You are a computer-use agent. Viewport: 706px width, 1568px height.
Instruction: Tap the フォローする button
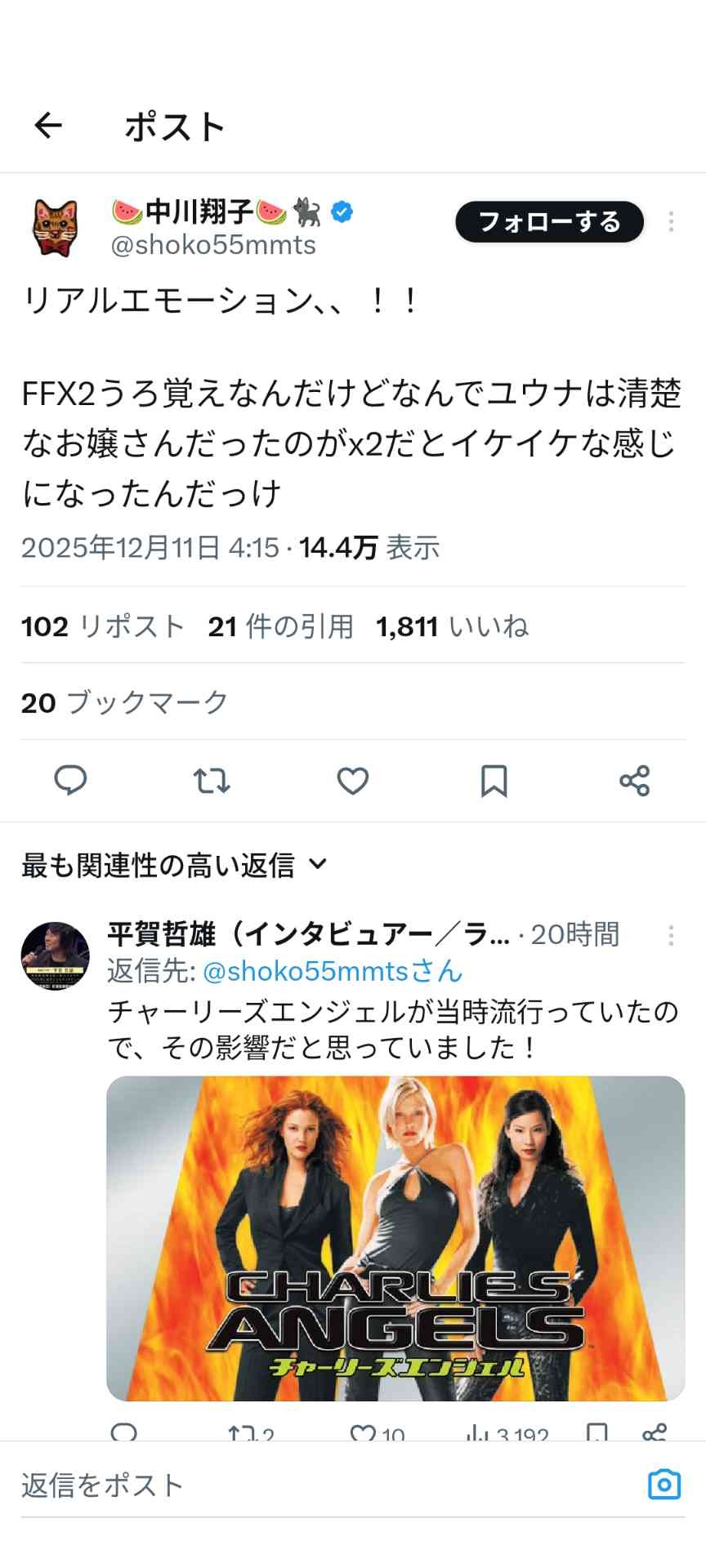tap(549, 222)
